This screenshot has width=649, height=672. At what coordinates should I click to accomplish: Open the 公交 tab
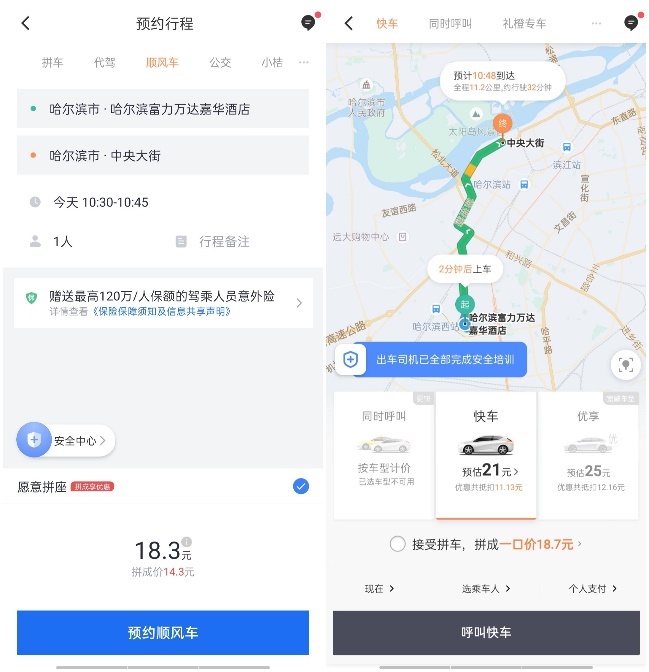coord(220,62)
